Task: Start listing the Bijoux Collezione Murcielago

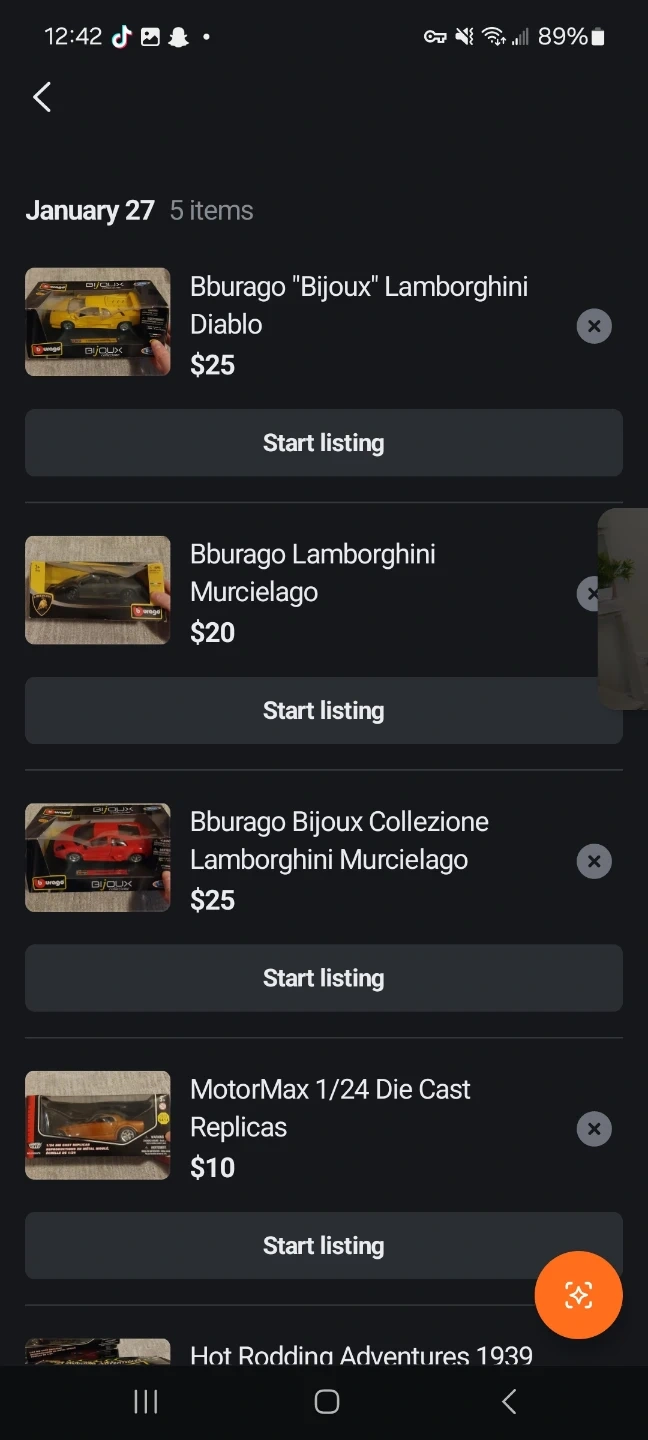Action: pyautogui.click(x=323, y=978)
